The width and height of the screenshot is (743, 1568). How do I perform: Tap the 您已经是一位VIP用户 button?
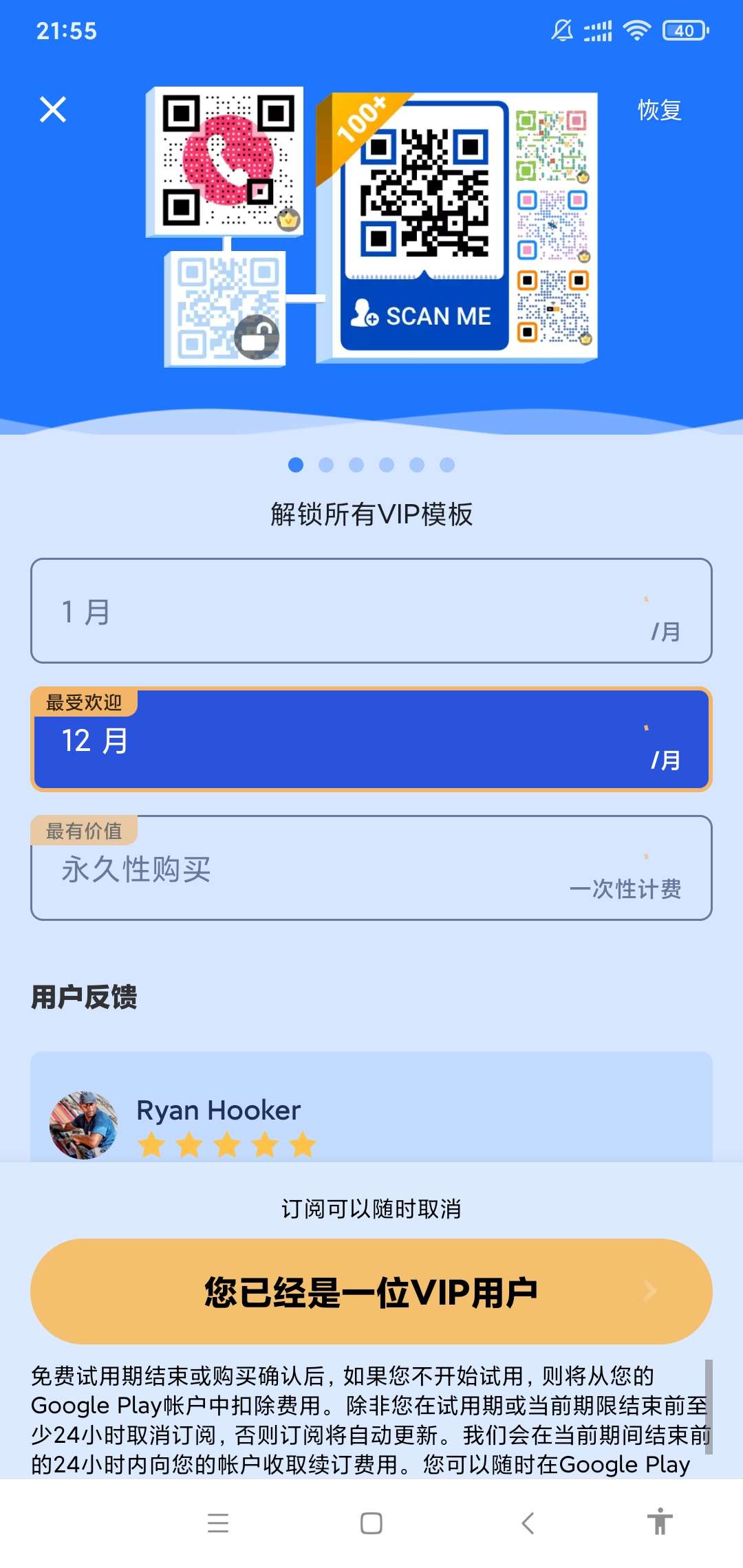tap(371, 1292)
